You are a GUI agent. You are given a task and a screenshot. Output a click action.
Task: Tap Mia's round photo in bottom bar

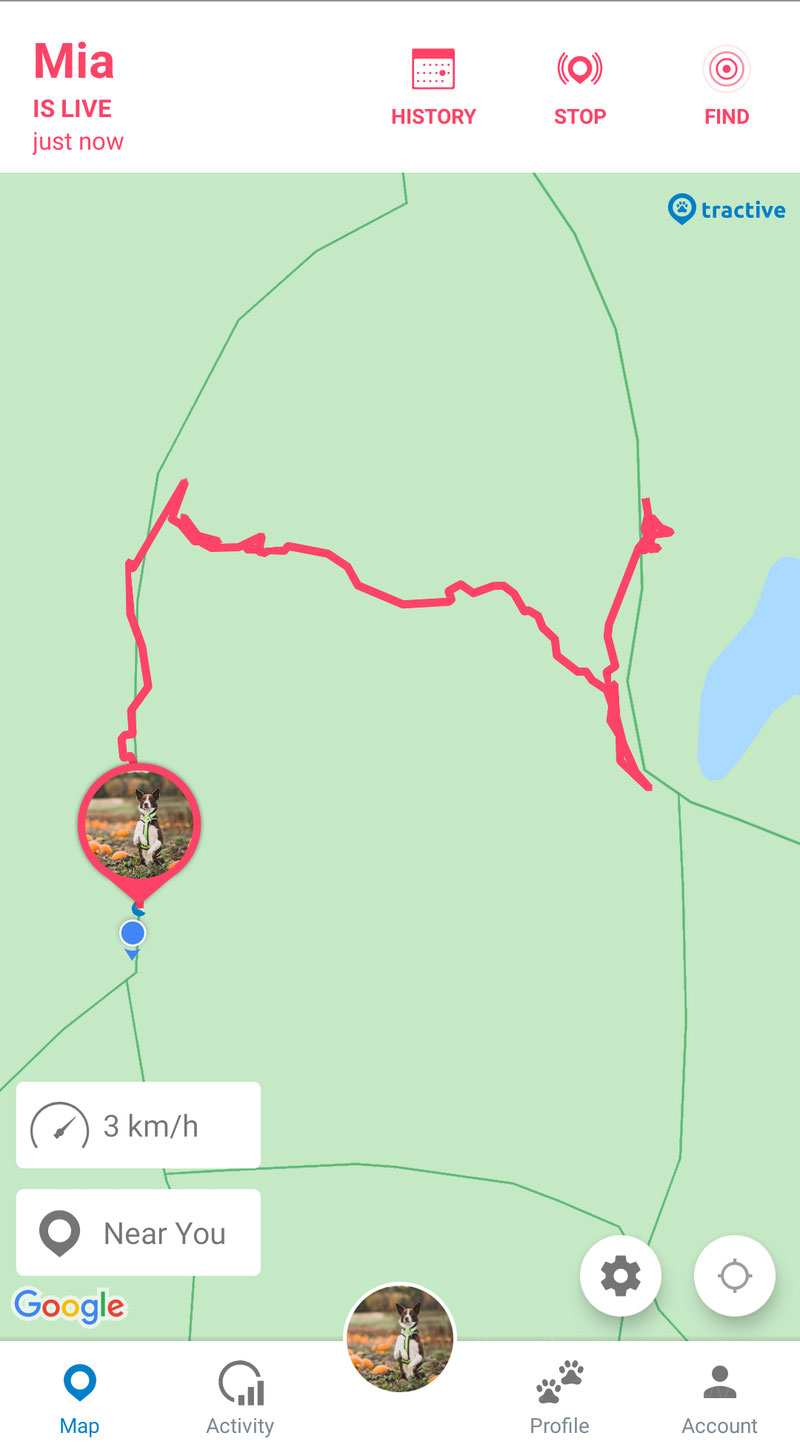(400, 1338)
